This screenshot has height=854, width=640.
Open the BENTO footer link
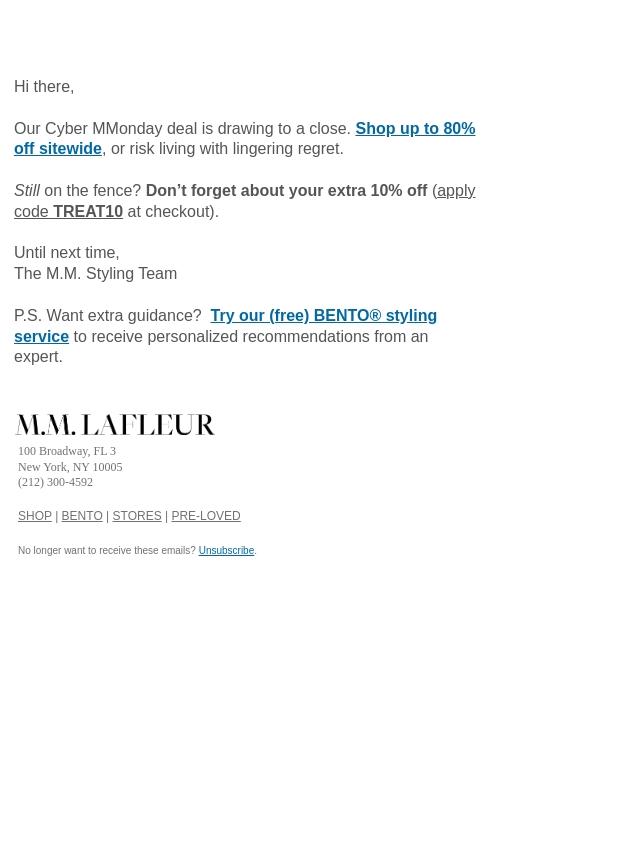(82, 516)
